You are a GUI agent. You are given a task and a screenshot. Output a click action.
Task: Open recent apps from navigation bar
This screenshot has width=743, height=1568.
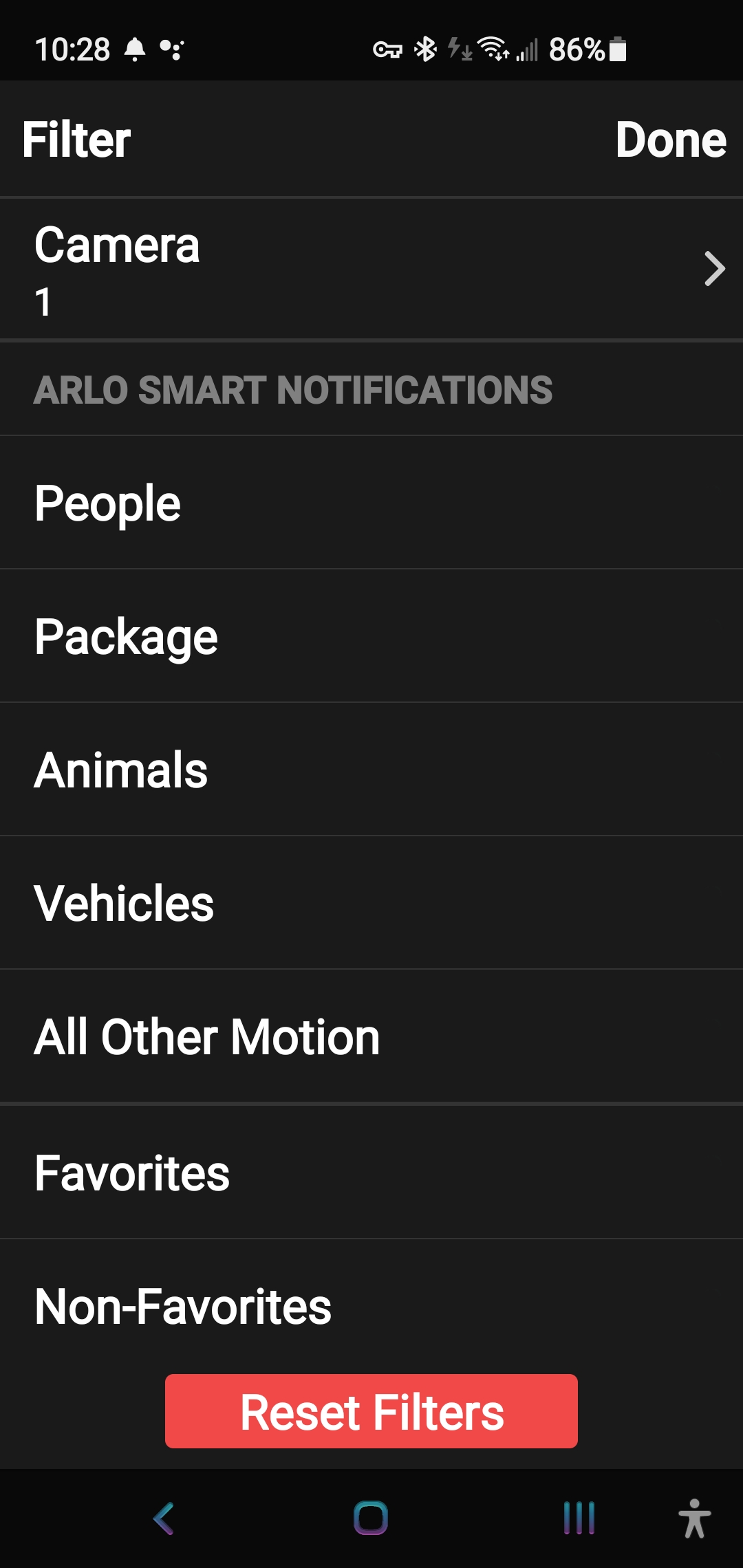pos(579,1518)
